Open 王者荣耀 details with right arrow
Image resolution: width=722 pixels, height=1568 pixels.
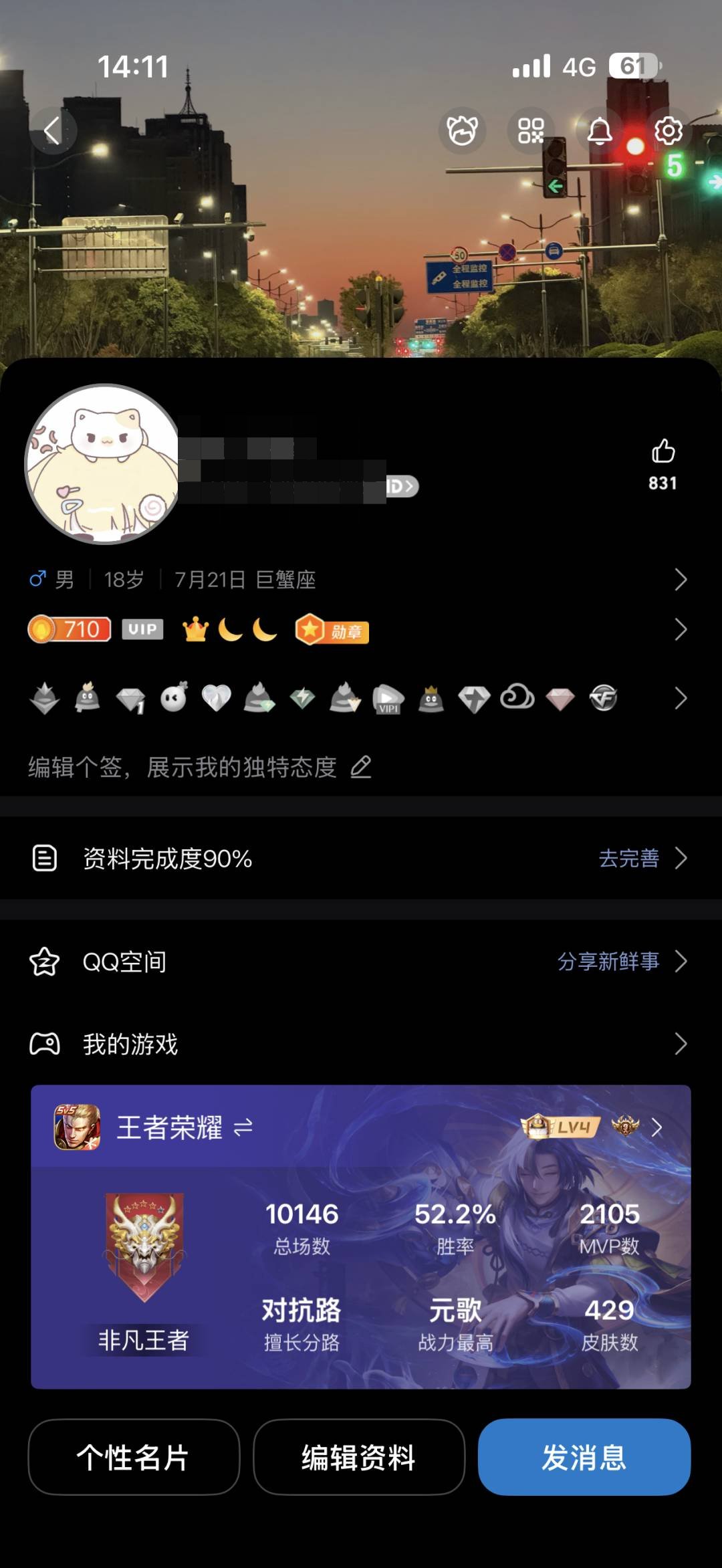tap(657, 1127)
